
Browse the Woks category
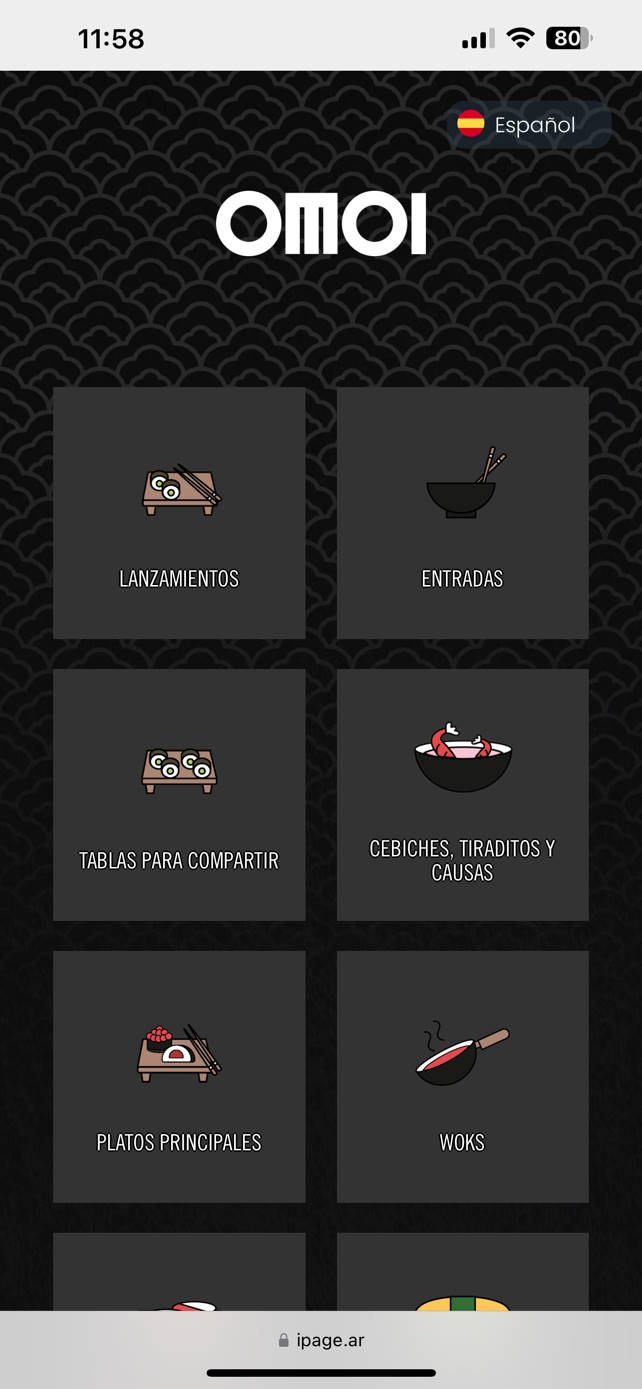462,1077
